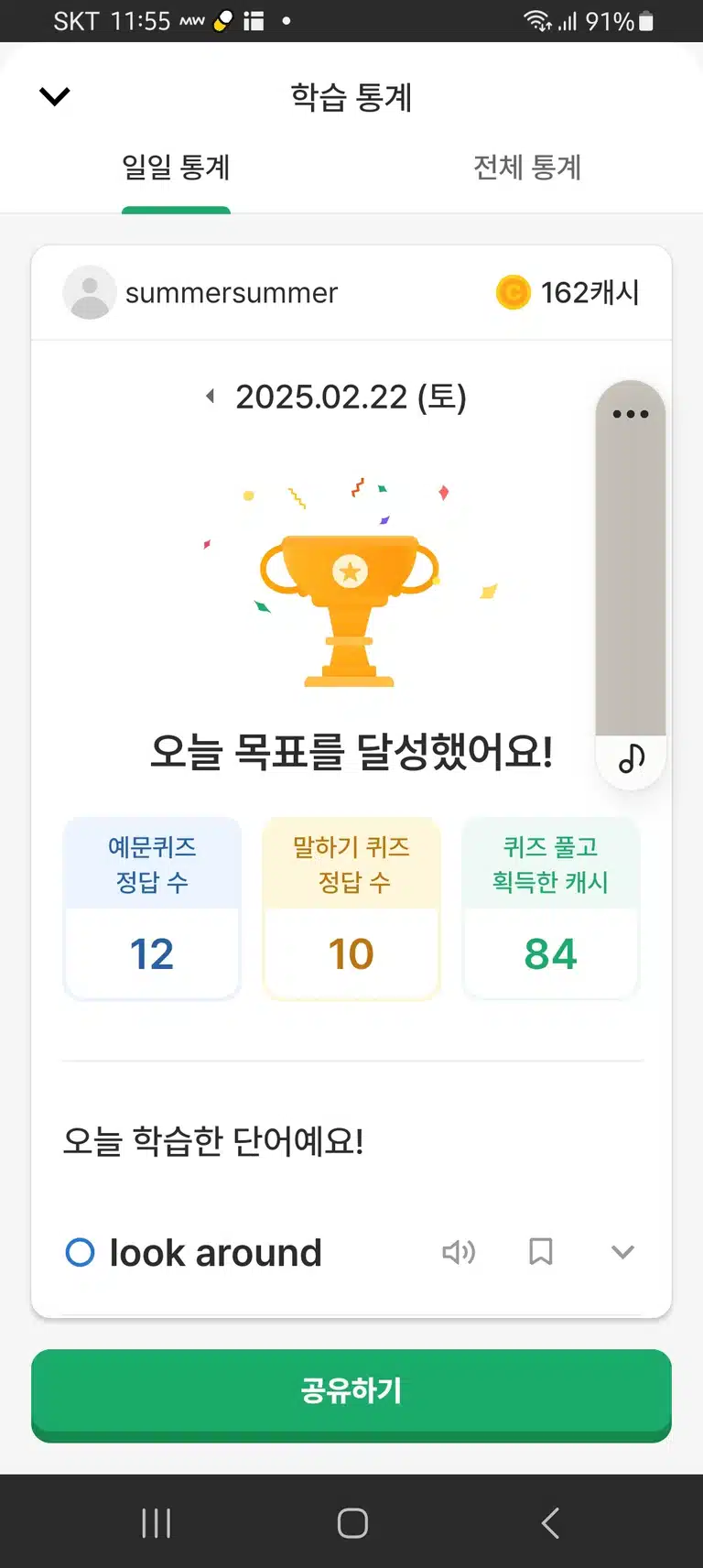Go back using system navigation
This screenshot has width=703, height=1568.
(x=550, y=1523)
